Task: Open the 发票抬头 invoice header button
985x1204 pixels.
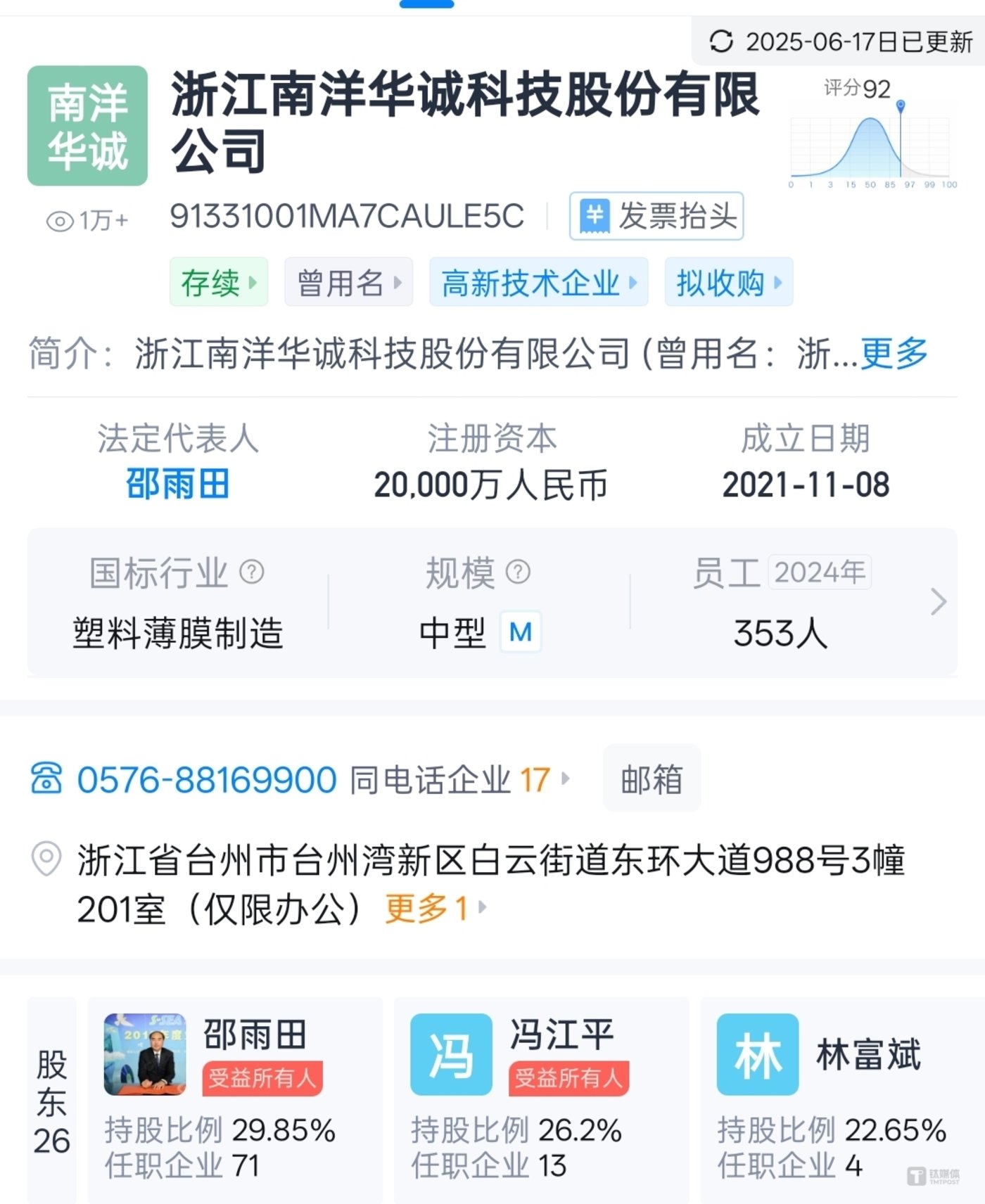Action: (x=656, y=216)
